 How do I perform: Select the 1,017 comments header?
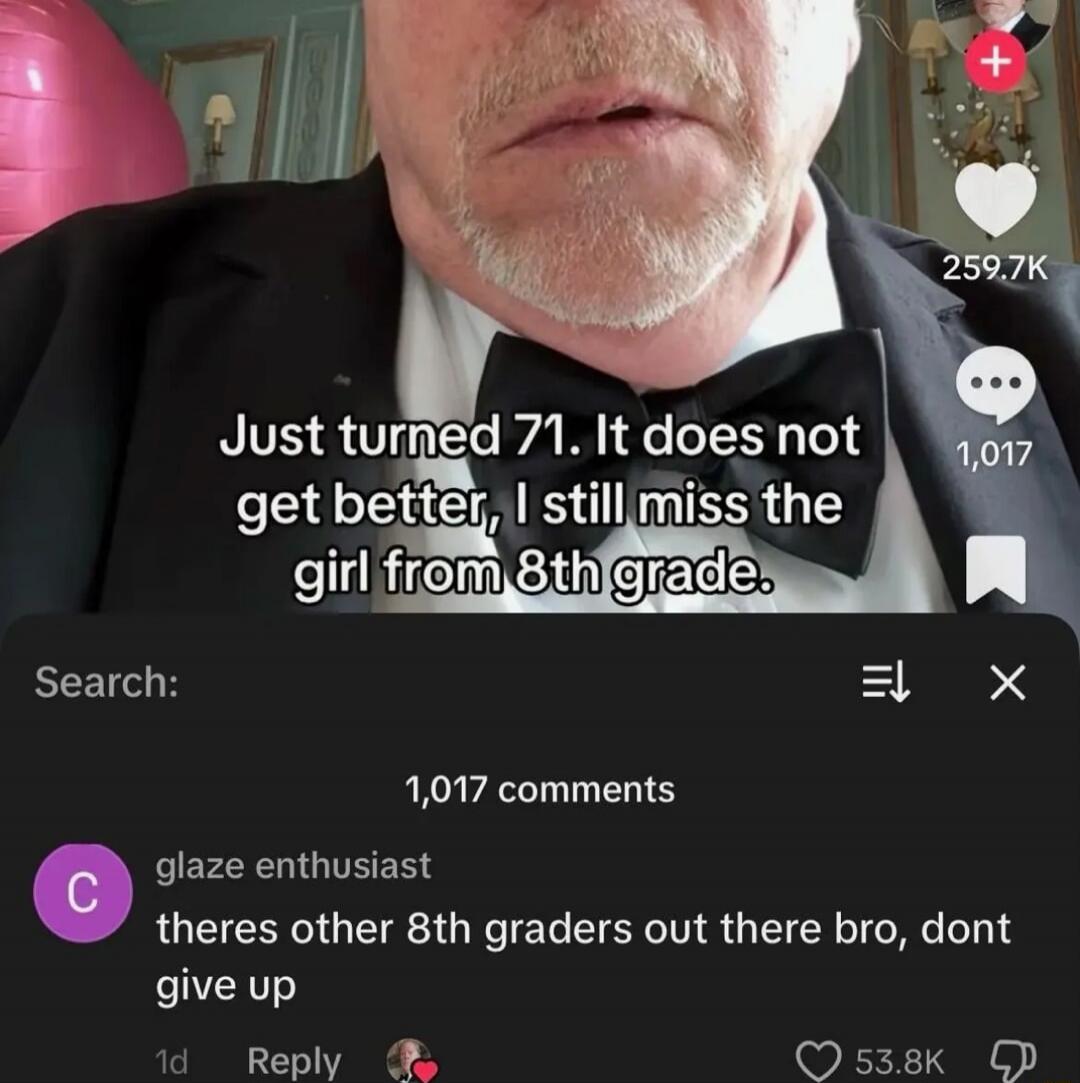pyautogui.click(x=540, y=789)
